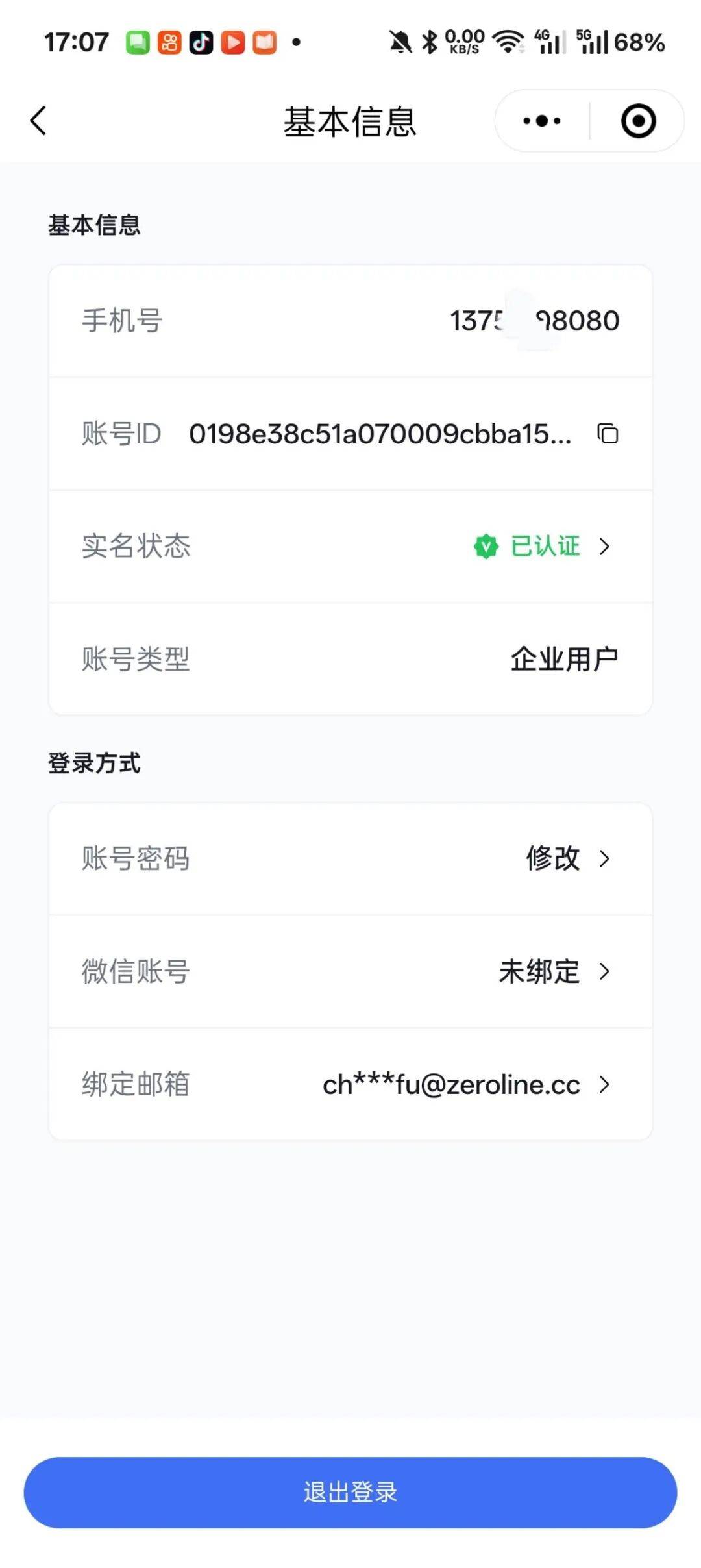Open the 实名状态 (real-name status) row
This screenshot has height=1568, width=701.
[350, 546]
